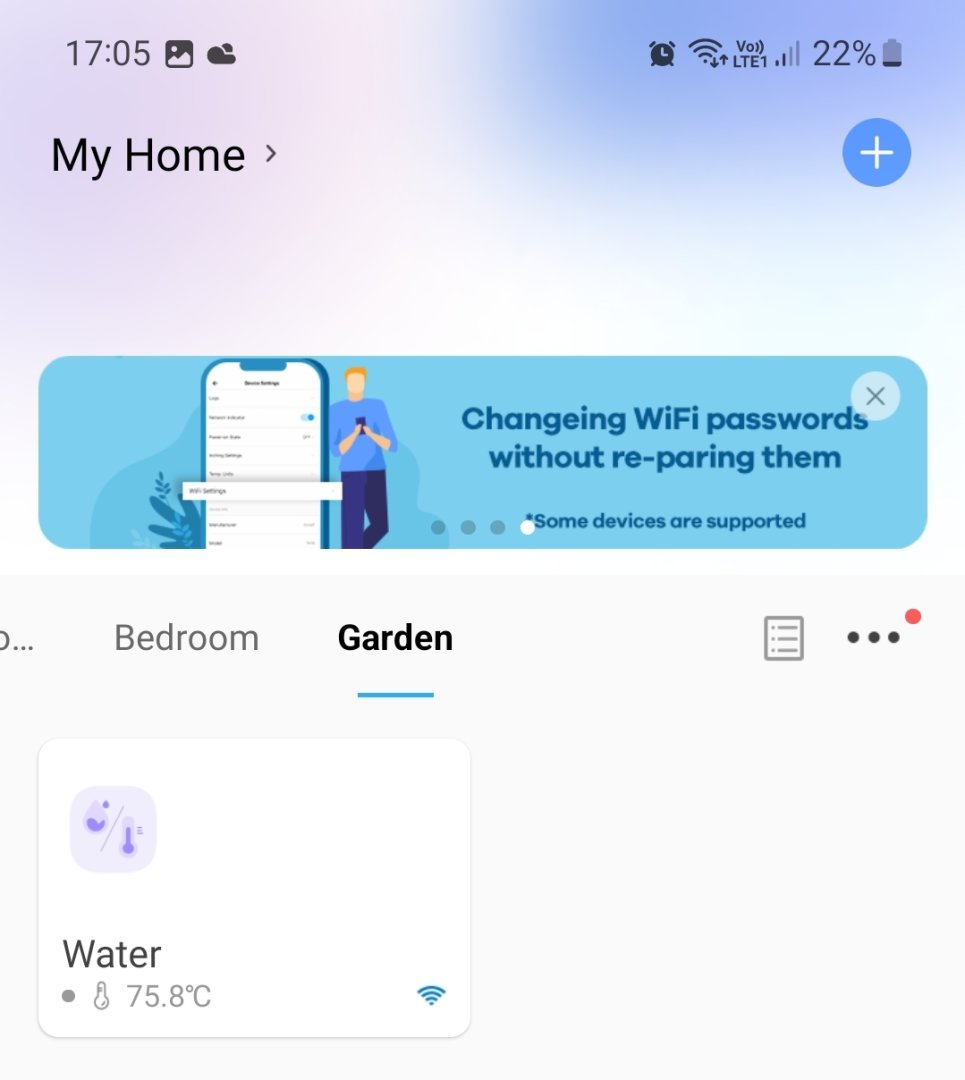This screenshot has height=1080, width=965.
Task: Switch to the Bedroom tab
Action: [187, 638]
